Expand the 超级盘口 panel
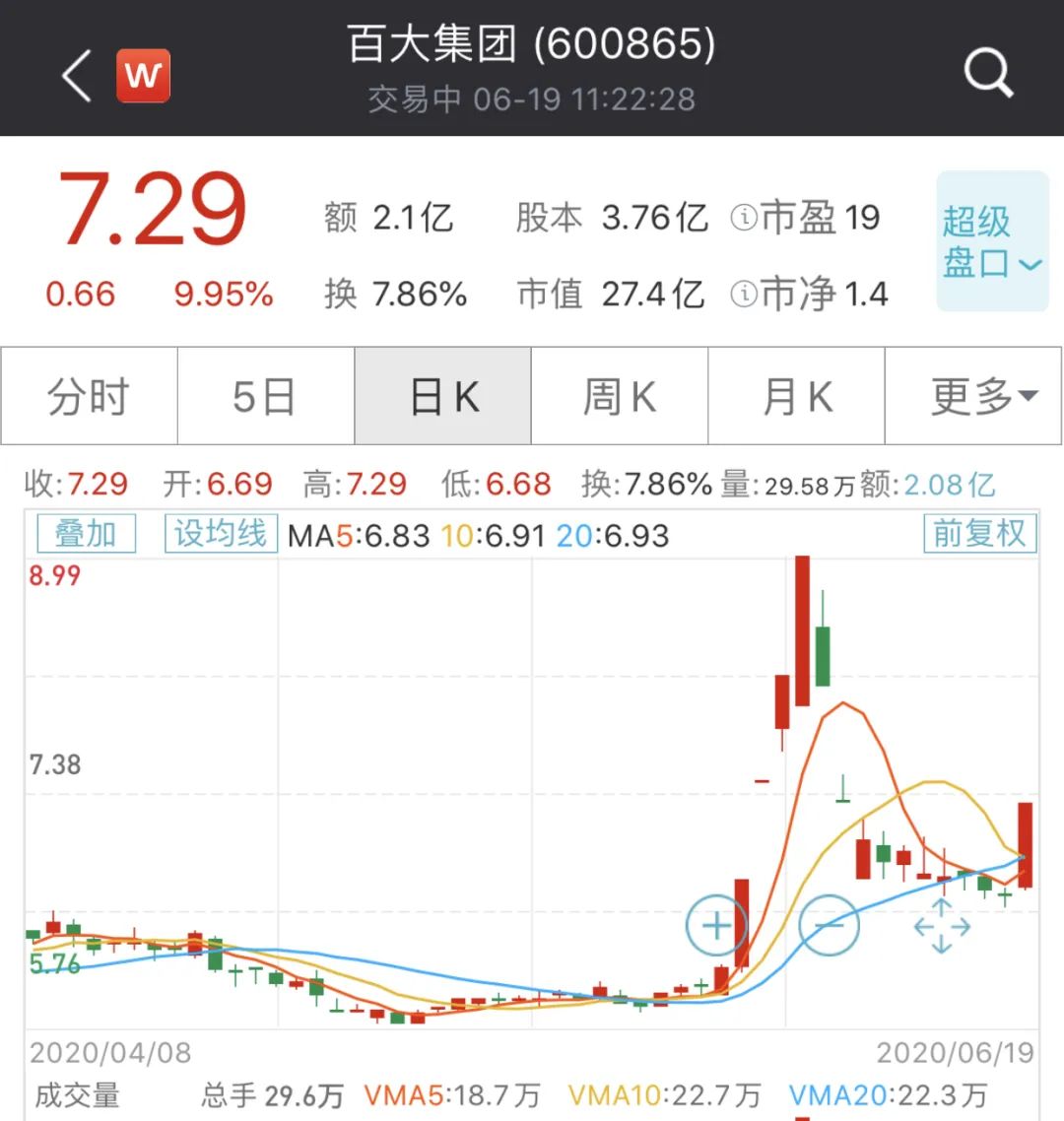The height and width of the screenshot is (1121, 1064). [991, 242]
